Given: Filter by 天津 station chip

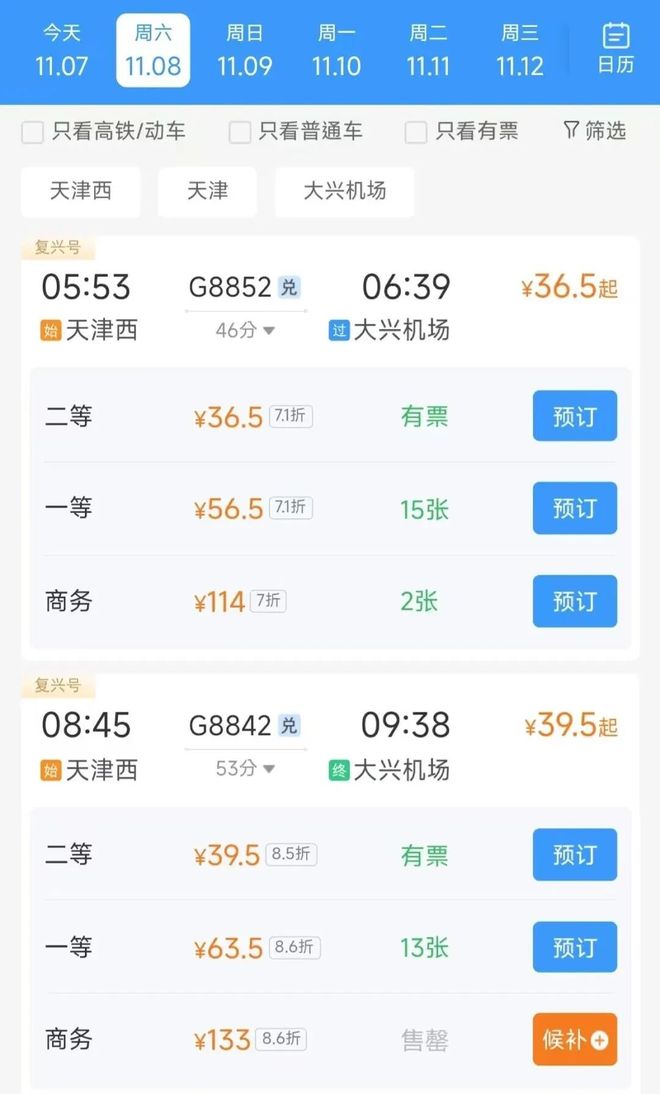Looking at the screenshot, I should [x=207, y=191].
